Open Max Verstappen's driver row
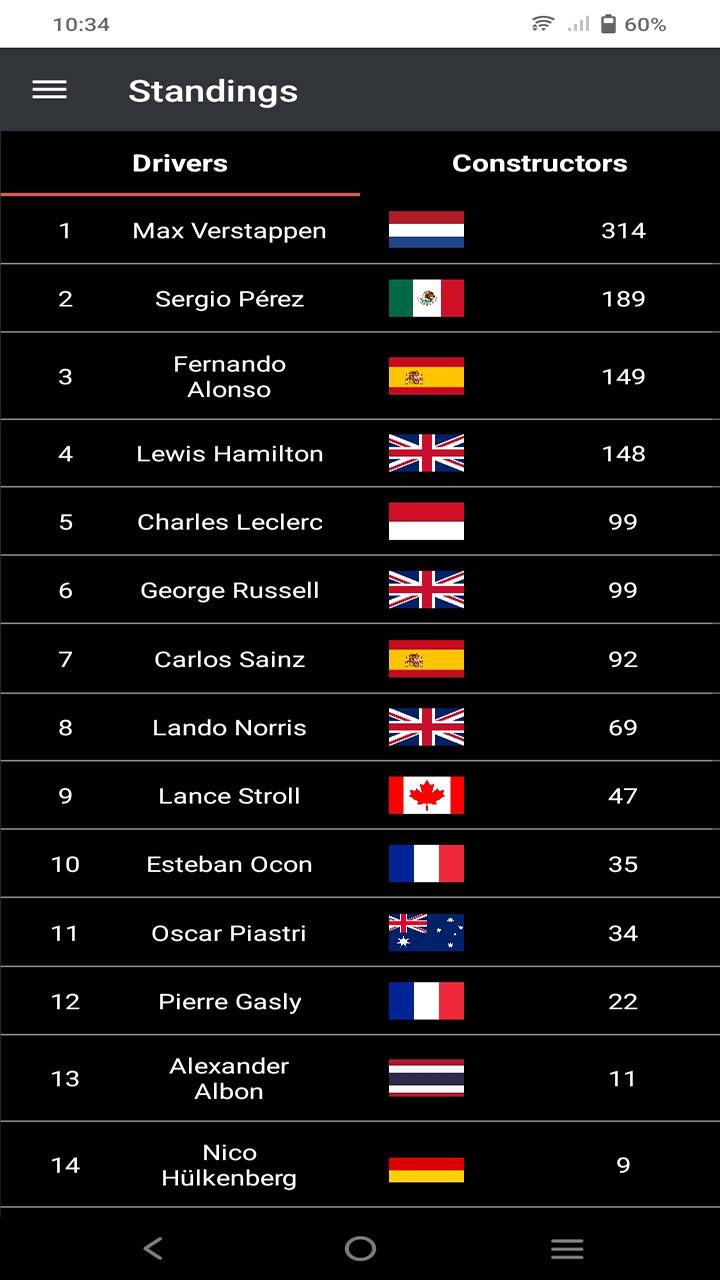Viewport: 720px width, 1280px height. [360, 230]
